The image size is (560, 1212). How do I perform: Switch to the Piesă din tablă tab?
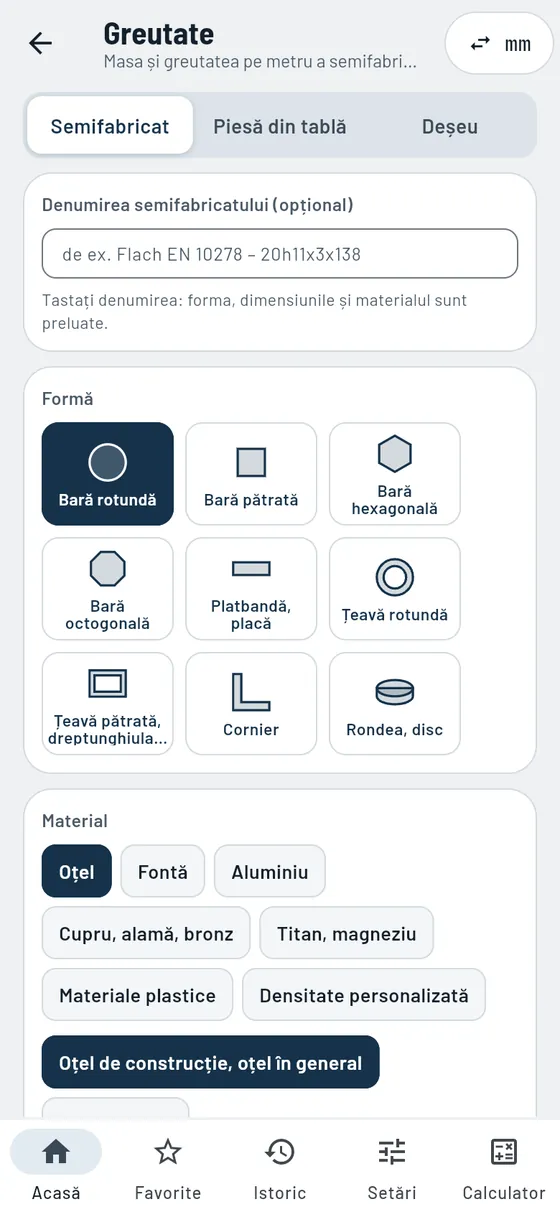tap(280, 126)
